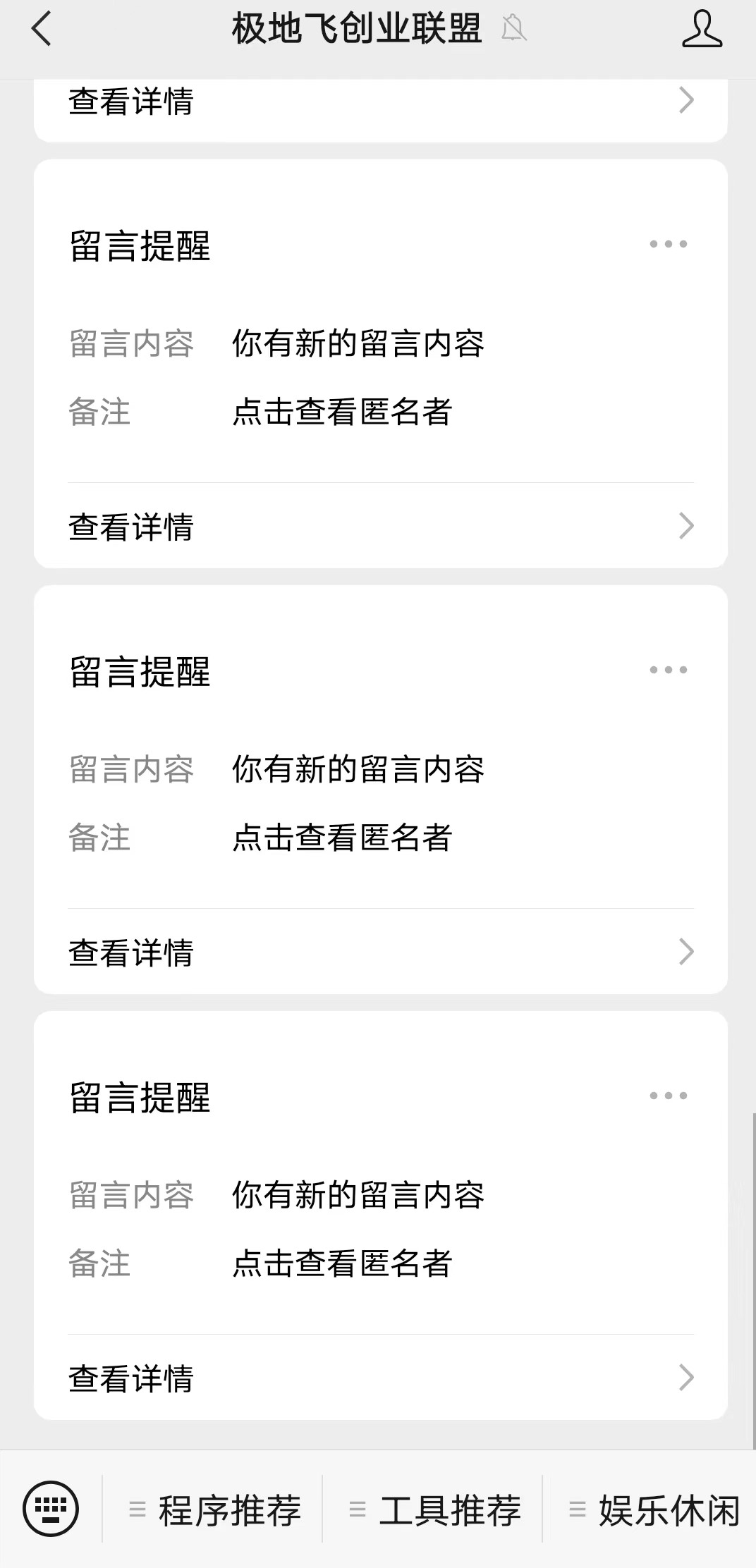756x1568 pixels.
Task: Open the 工具推荐 menu
Action: coord(435,1509)
